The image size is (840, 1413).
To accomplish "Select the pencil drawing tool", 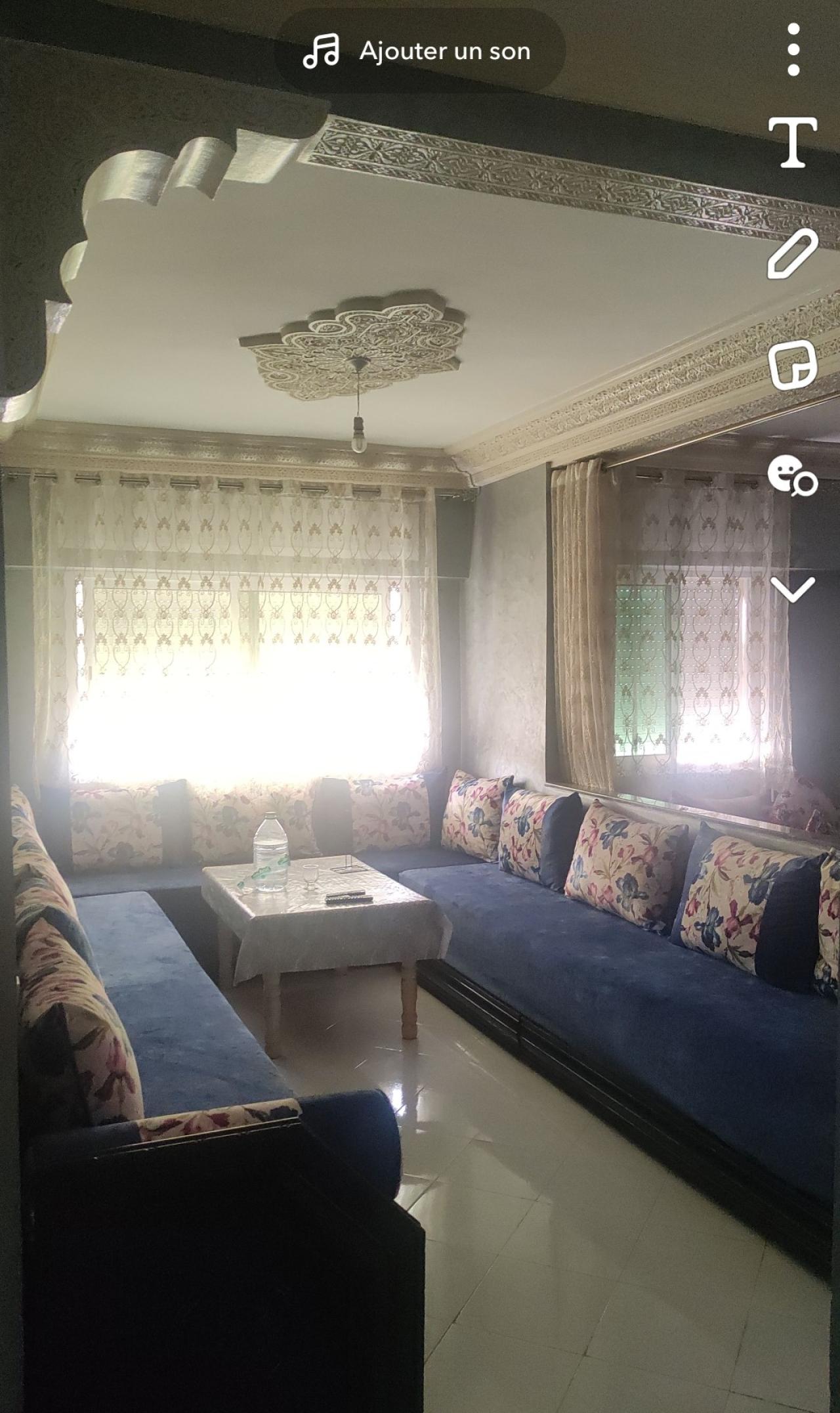I will click(x=793, y=255).
